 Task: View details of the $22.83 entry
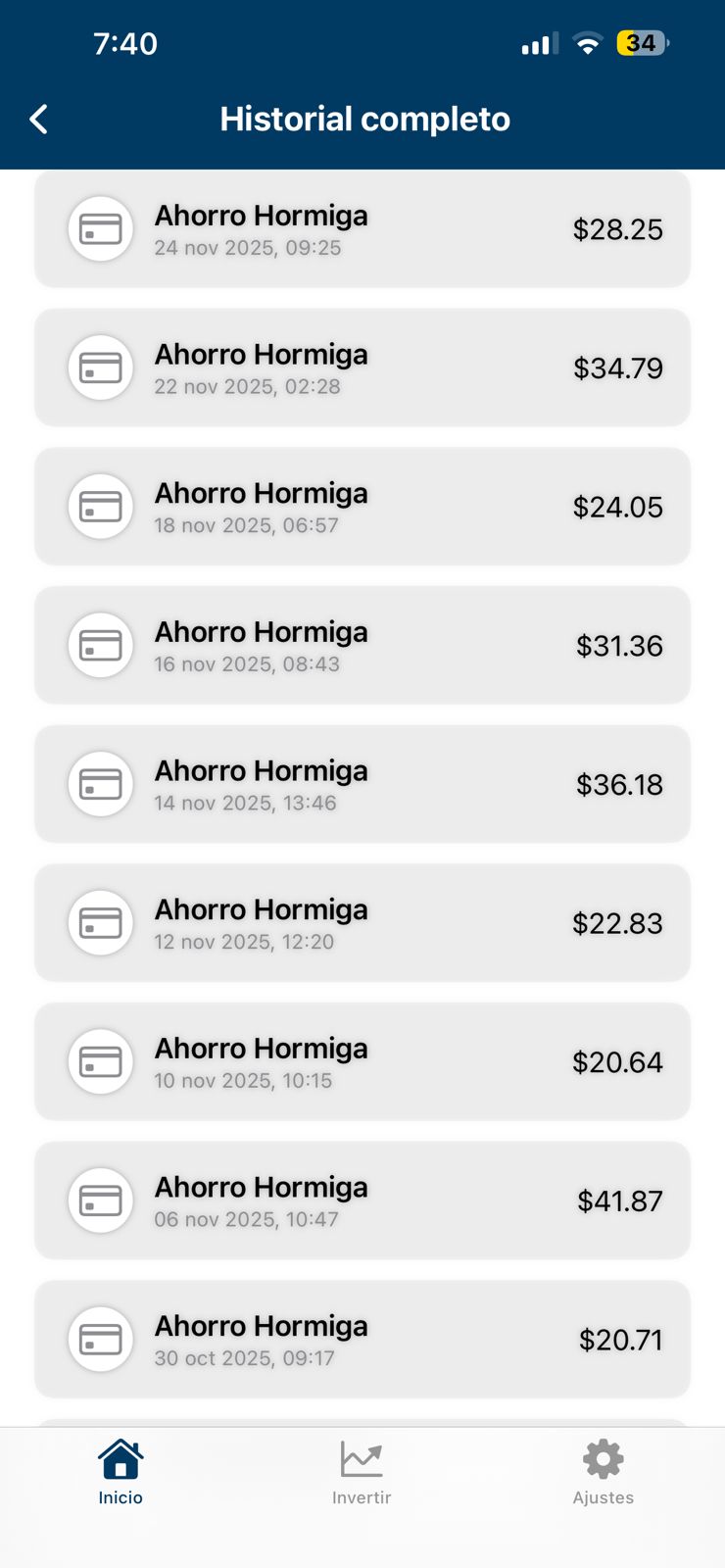tap(362, 923)
